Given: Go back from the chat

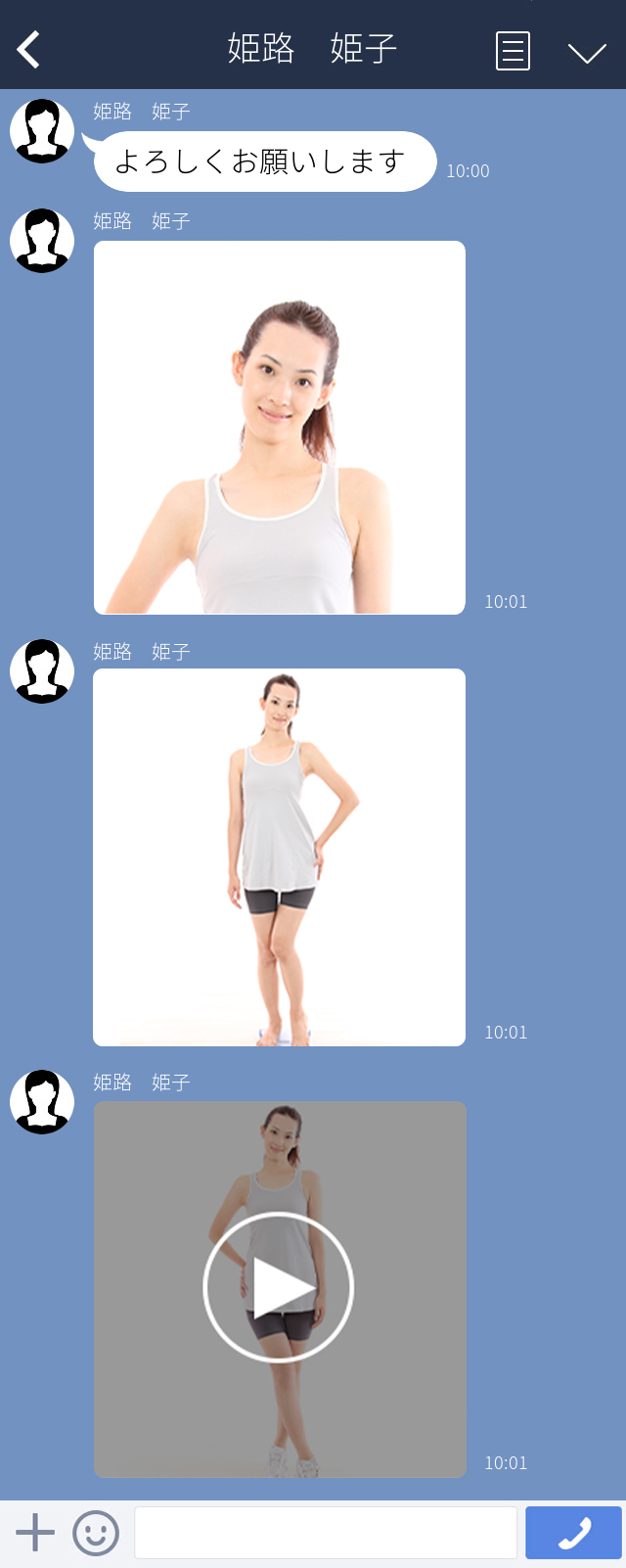Looking at the screenshot, I should coord(29,49).
